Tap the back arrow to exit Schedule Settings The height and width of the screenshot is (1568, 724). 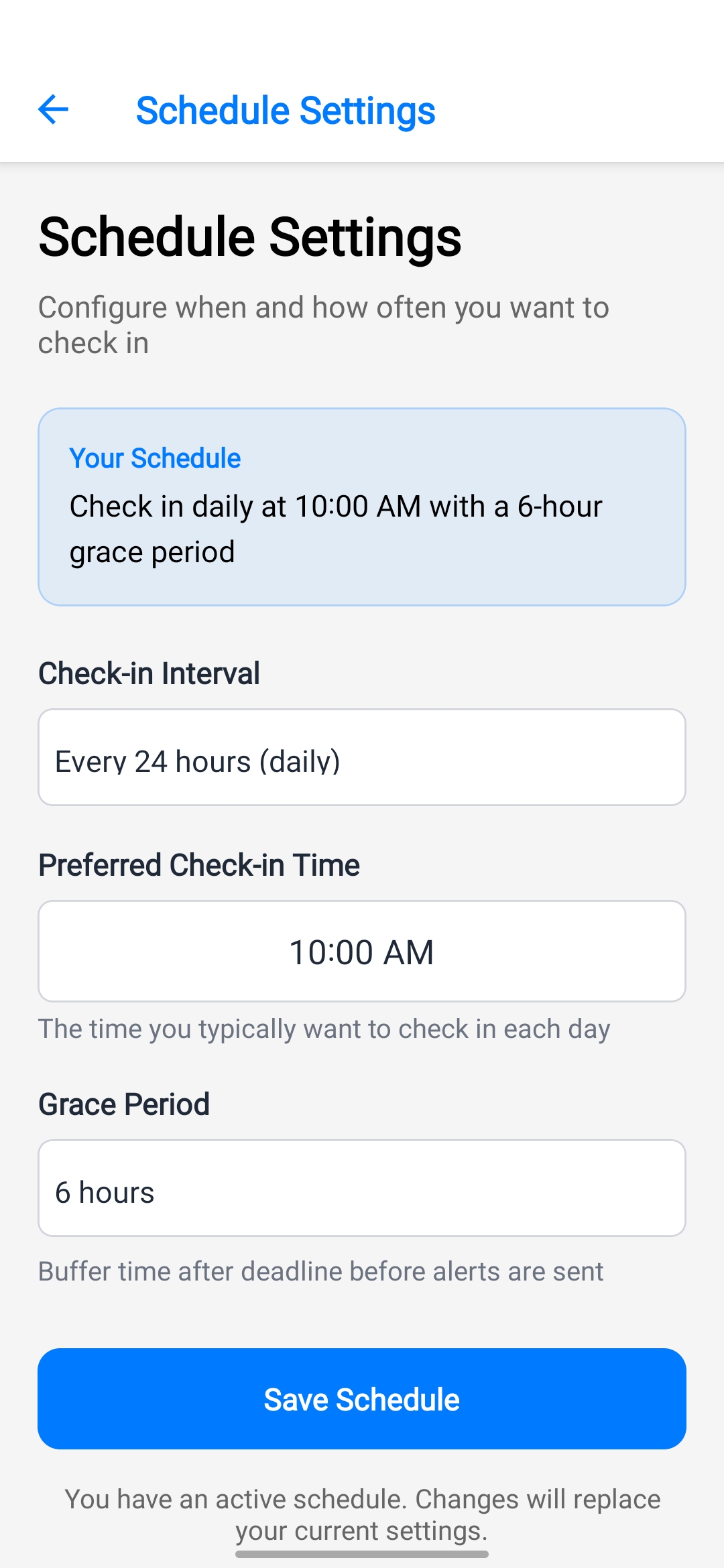point(52,109)
